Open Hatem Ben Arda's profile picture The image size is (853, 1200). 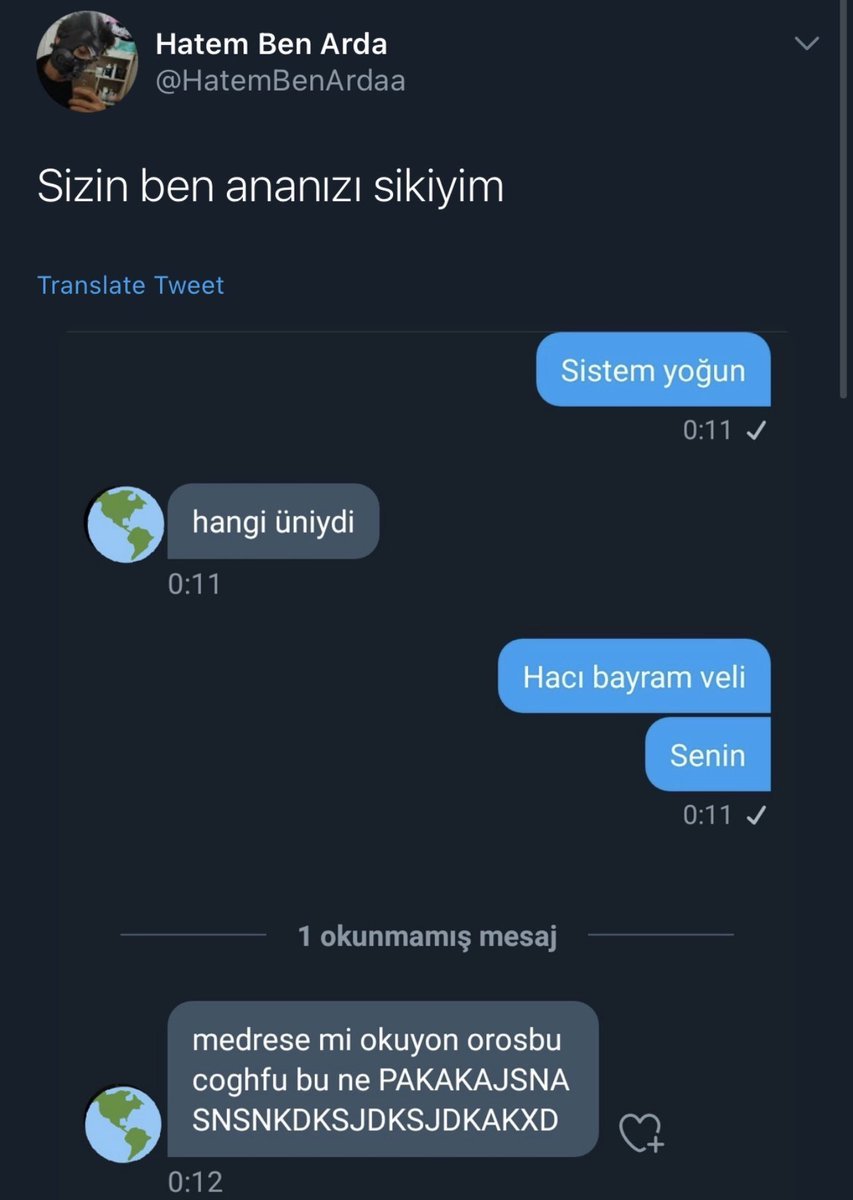[86, 62]
